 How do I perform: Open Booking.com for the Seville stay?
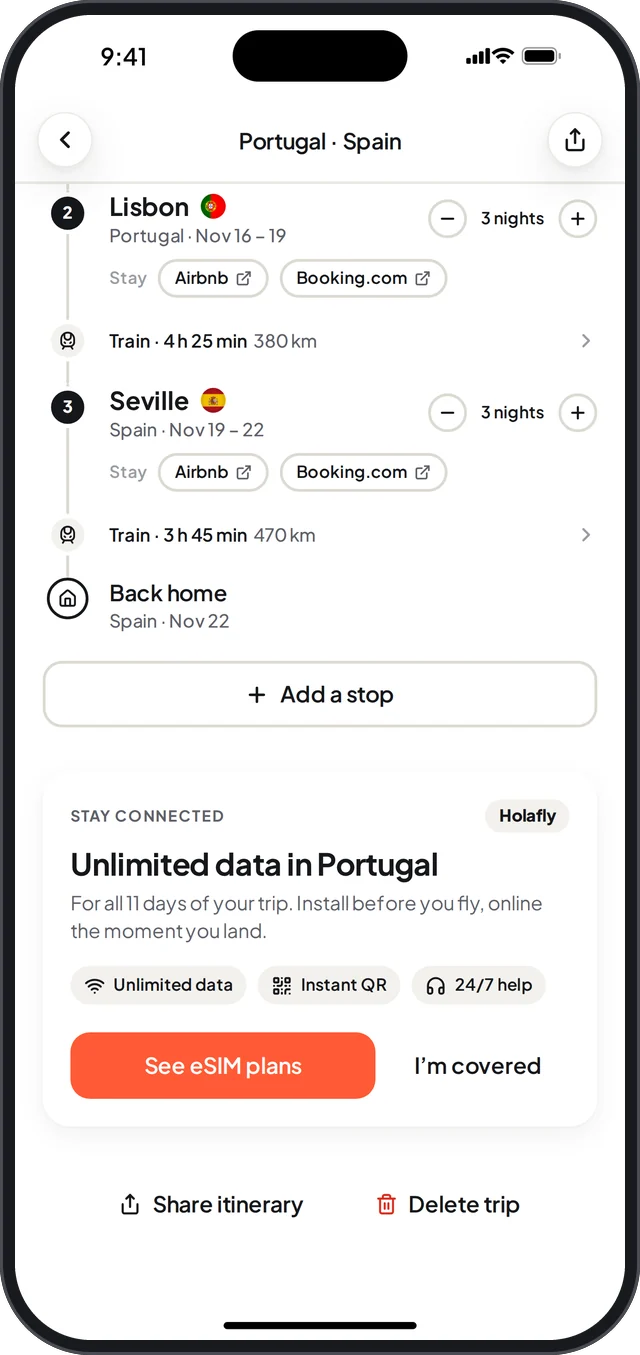[x=363, y=472]
